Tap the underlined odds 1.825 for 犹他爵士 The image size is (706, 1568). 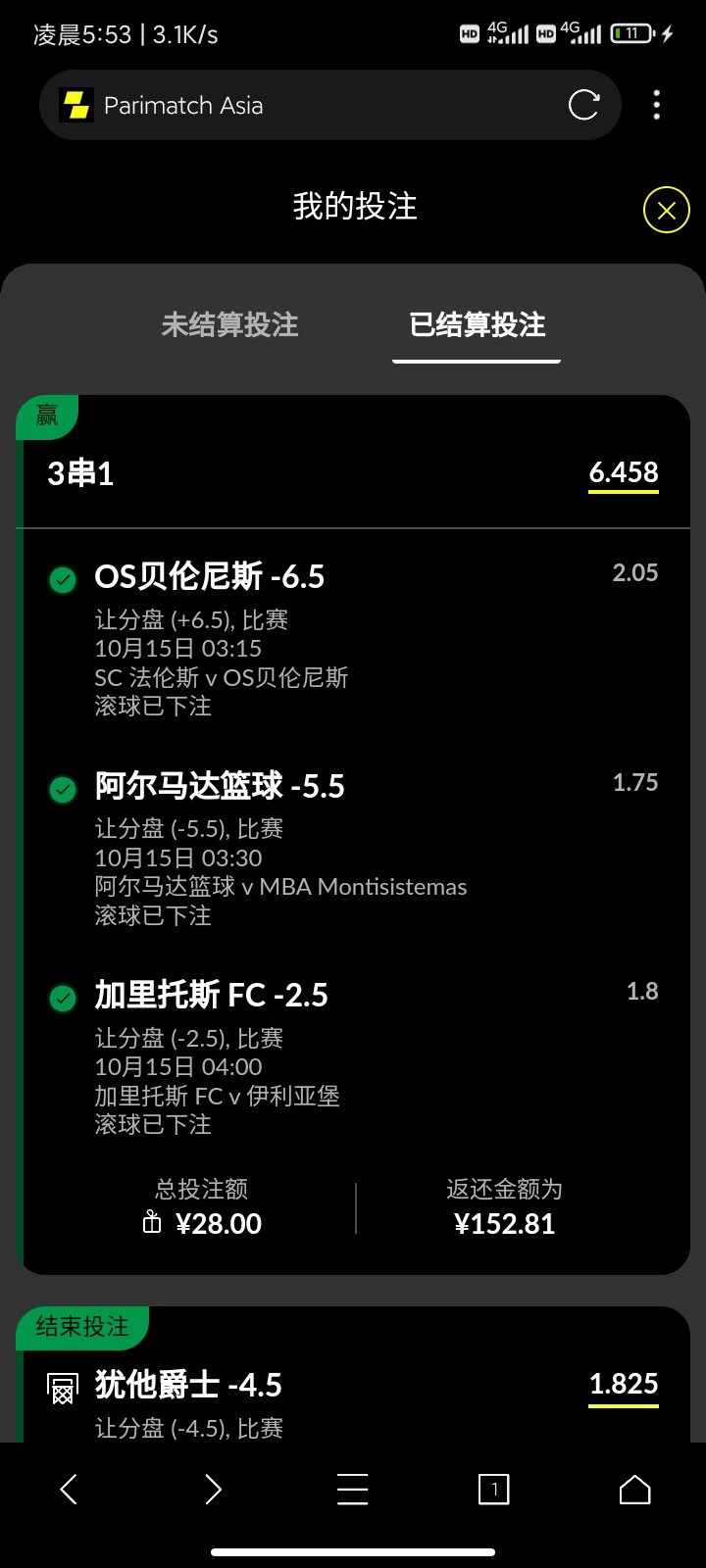click(623, 1384)
